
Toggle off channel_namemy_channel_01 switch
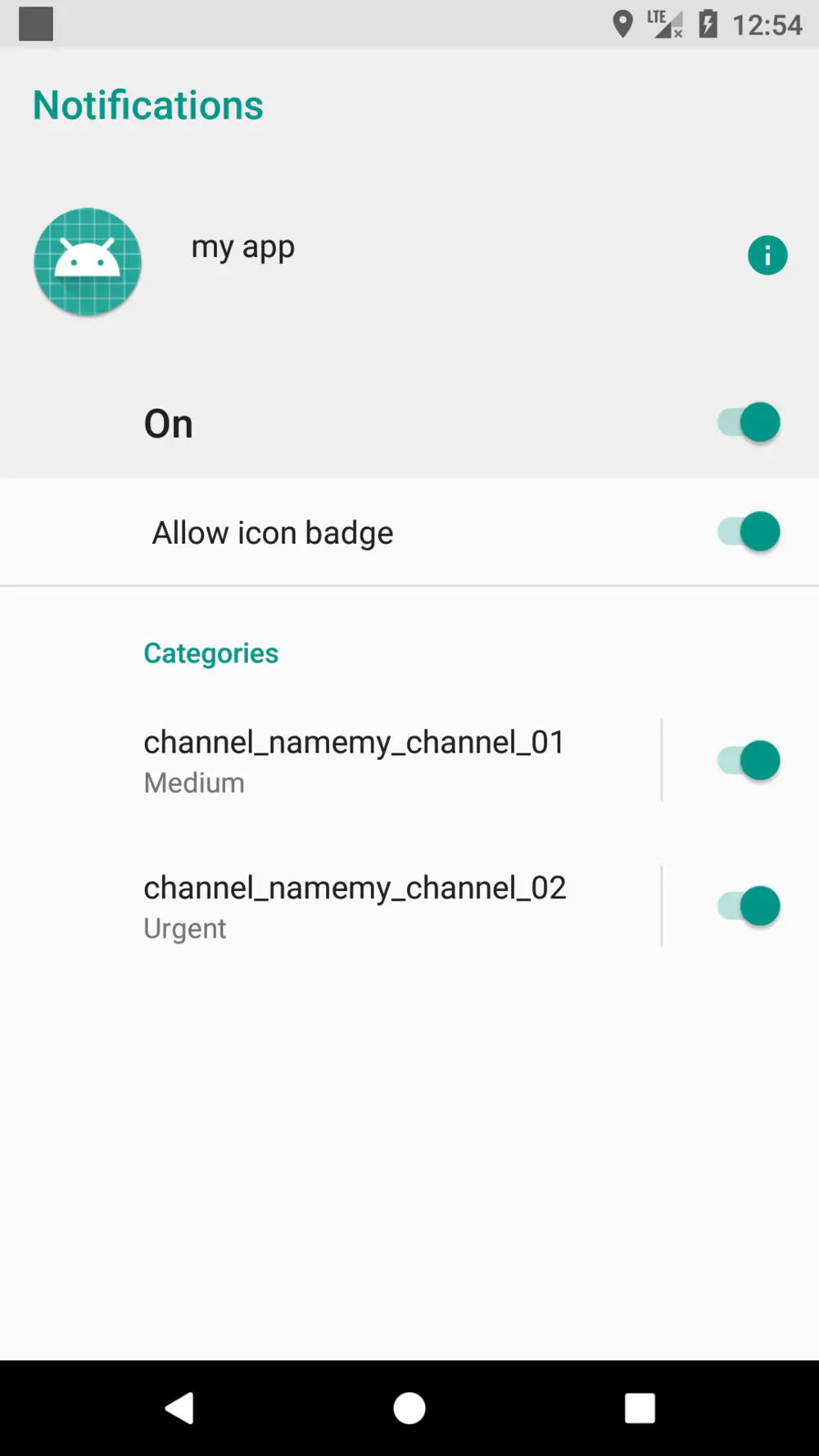(x=749, y=761)
